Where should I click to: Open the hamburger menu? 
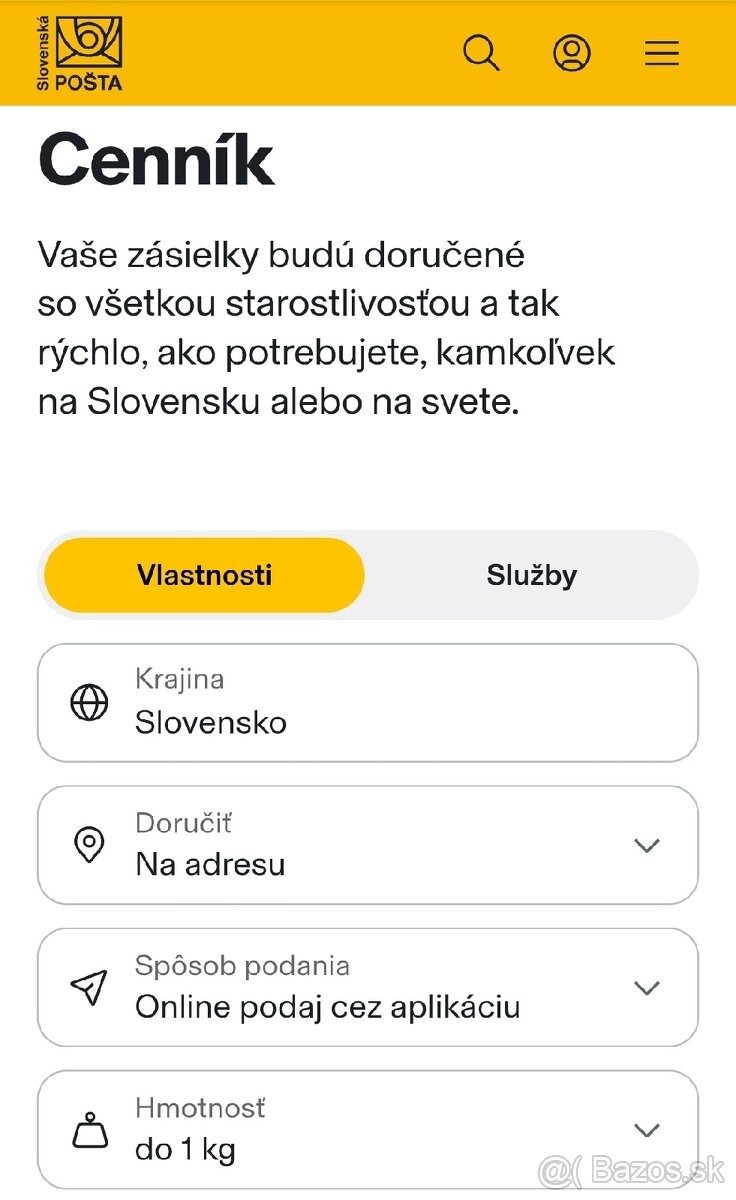(x=662, y=53)
